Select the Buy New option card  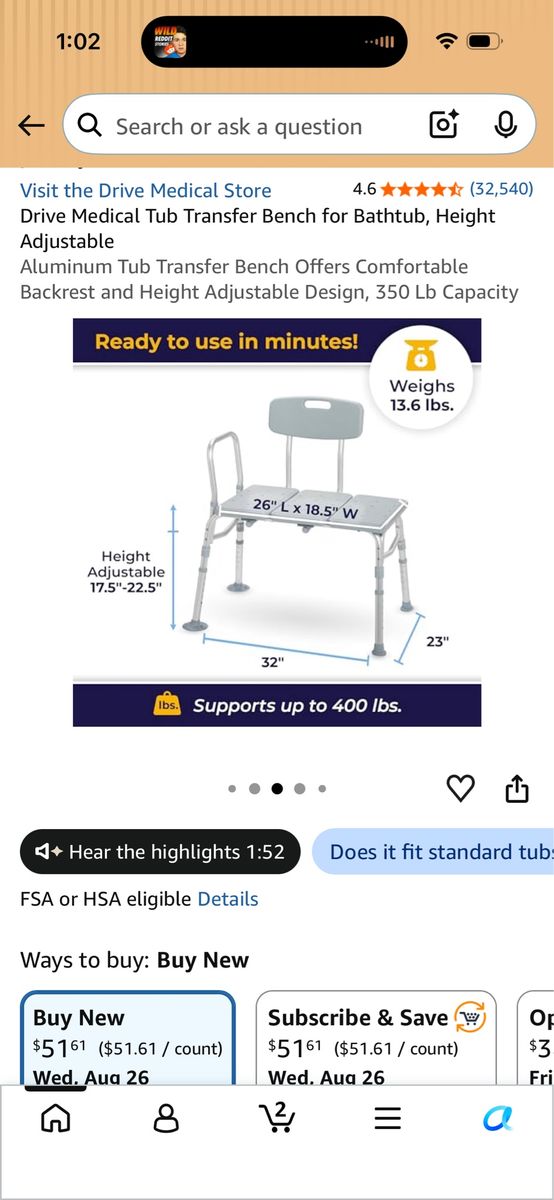tap(128, 1038)
